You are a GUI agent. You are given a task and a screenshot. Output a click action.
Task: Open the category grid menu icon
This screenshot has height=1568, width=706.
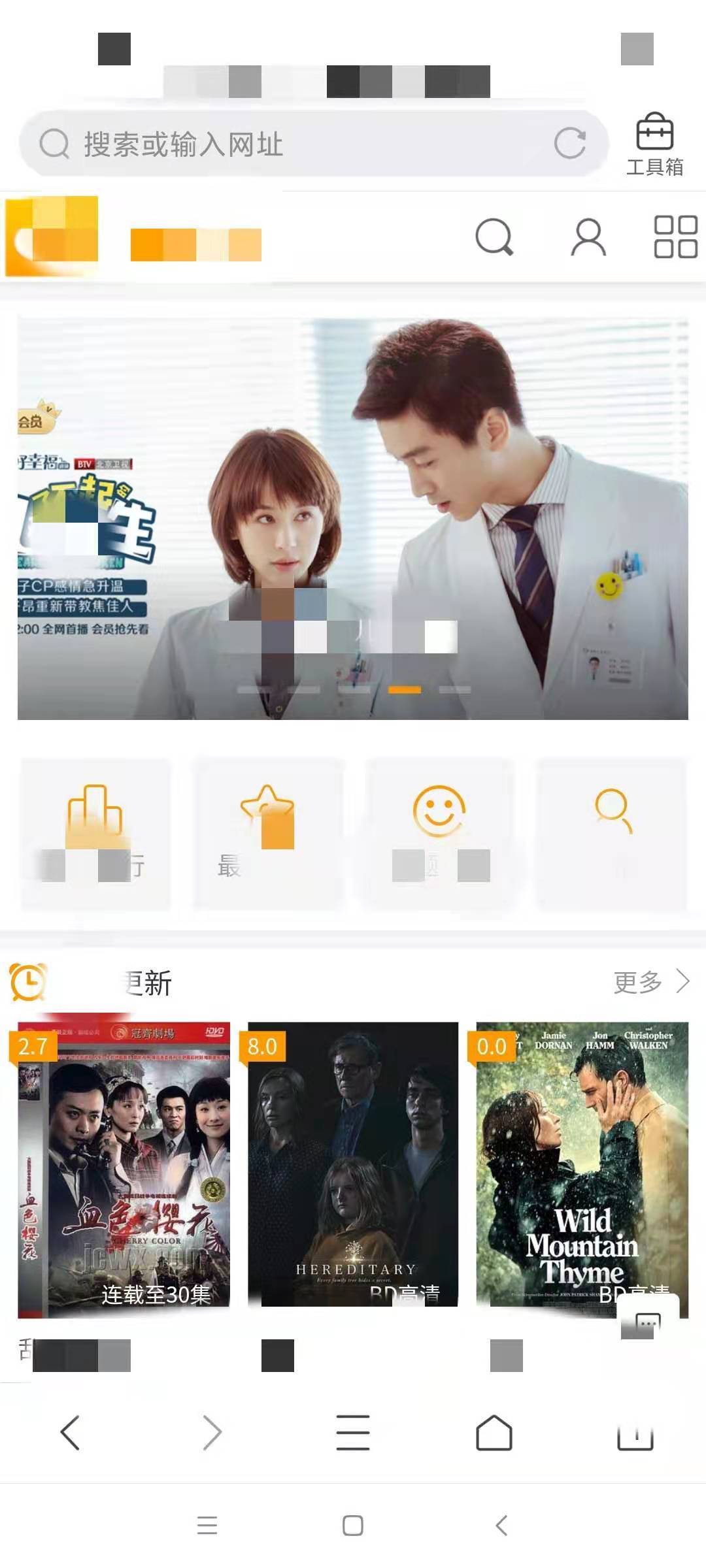(x=675, y=237)
